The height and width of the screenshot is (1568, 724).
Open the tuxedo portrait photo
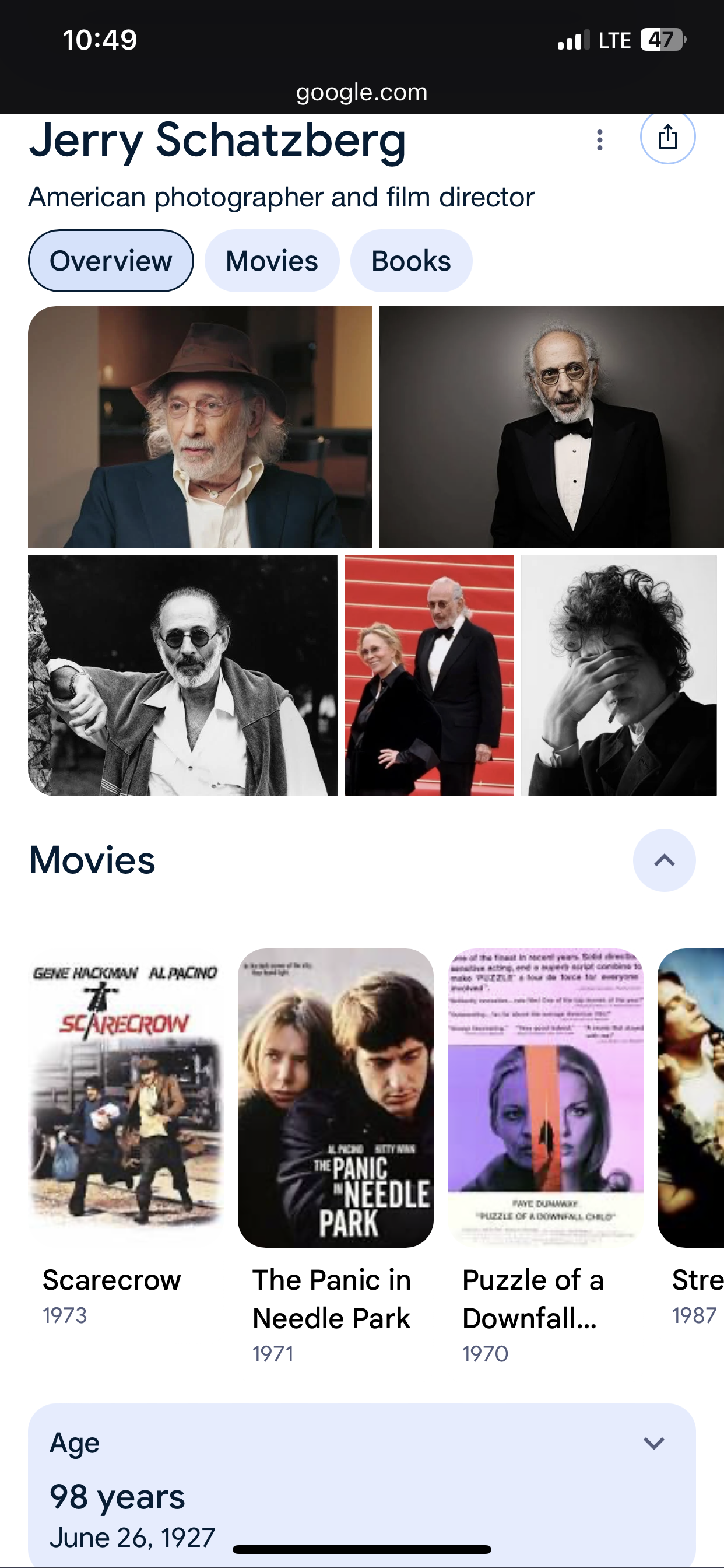pyautogui.click(x=551, y=426)
